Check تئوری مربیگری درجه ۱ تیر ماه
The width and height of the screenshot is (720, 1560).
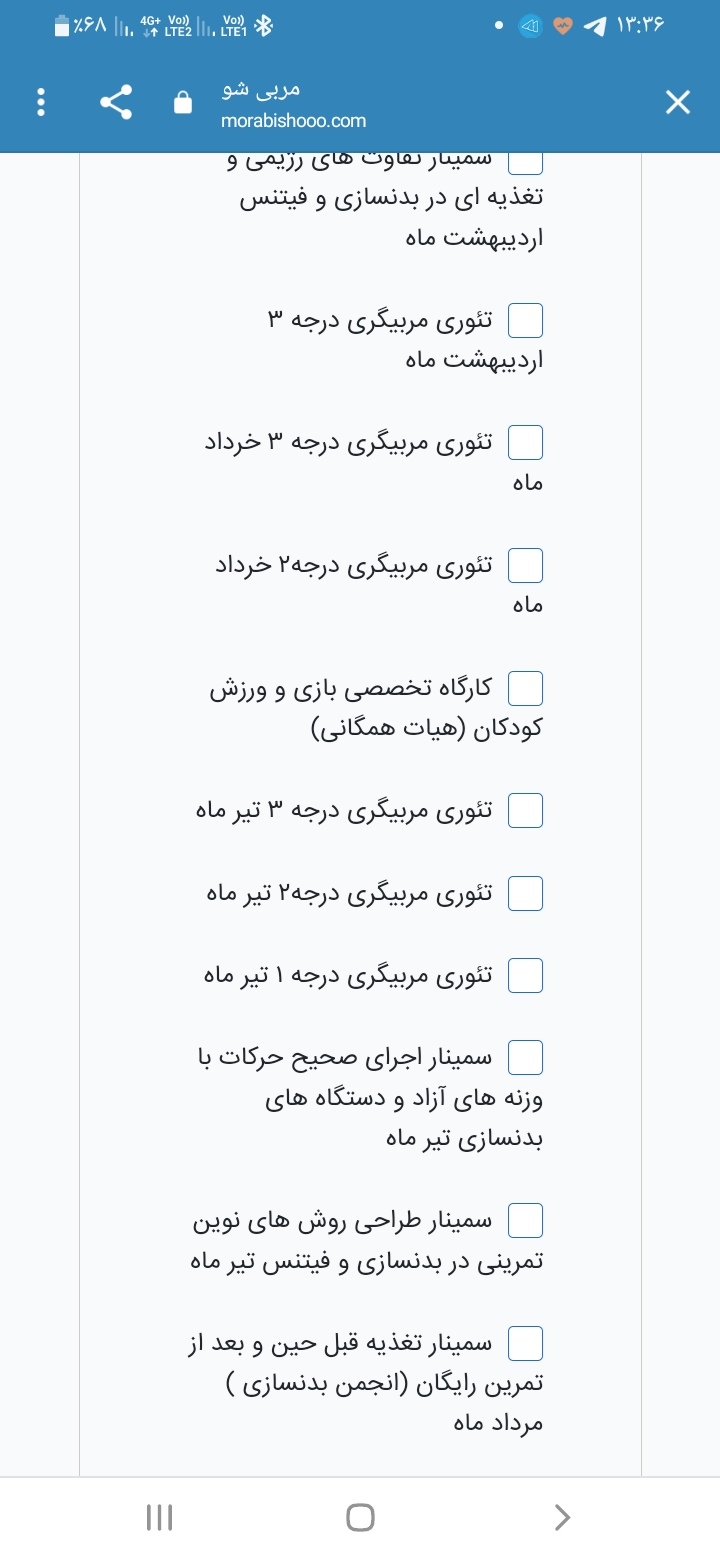tap(526, 975)
